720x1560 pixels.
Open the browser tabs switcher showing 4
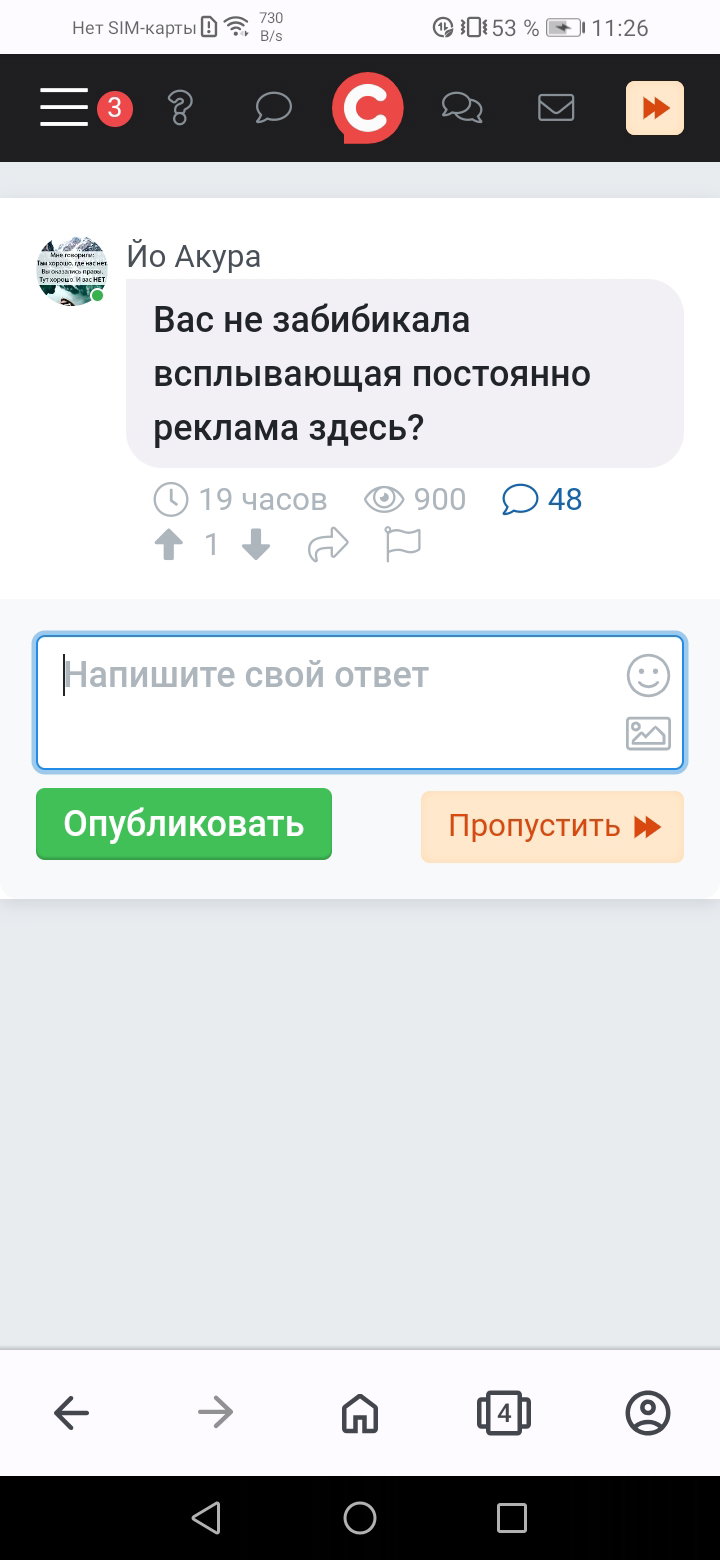tap(504, 1413)
